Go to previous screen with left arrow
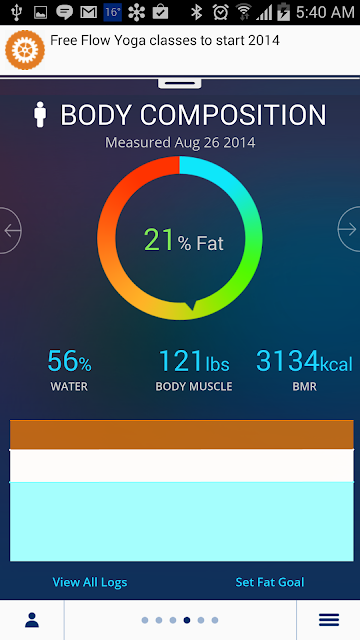Image resolution: width=360 pixels, height=640 pixels. coord(10,231)
